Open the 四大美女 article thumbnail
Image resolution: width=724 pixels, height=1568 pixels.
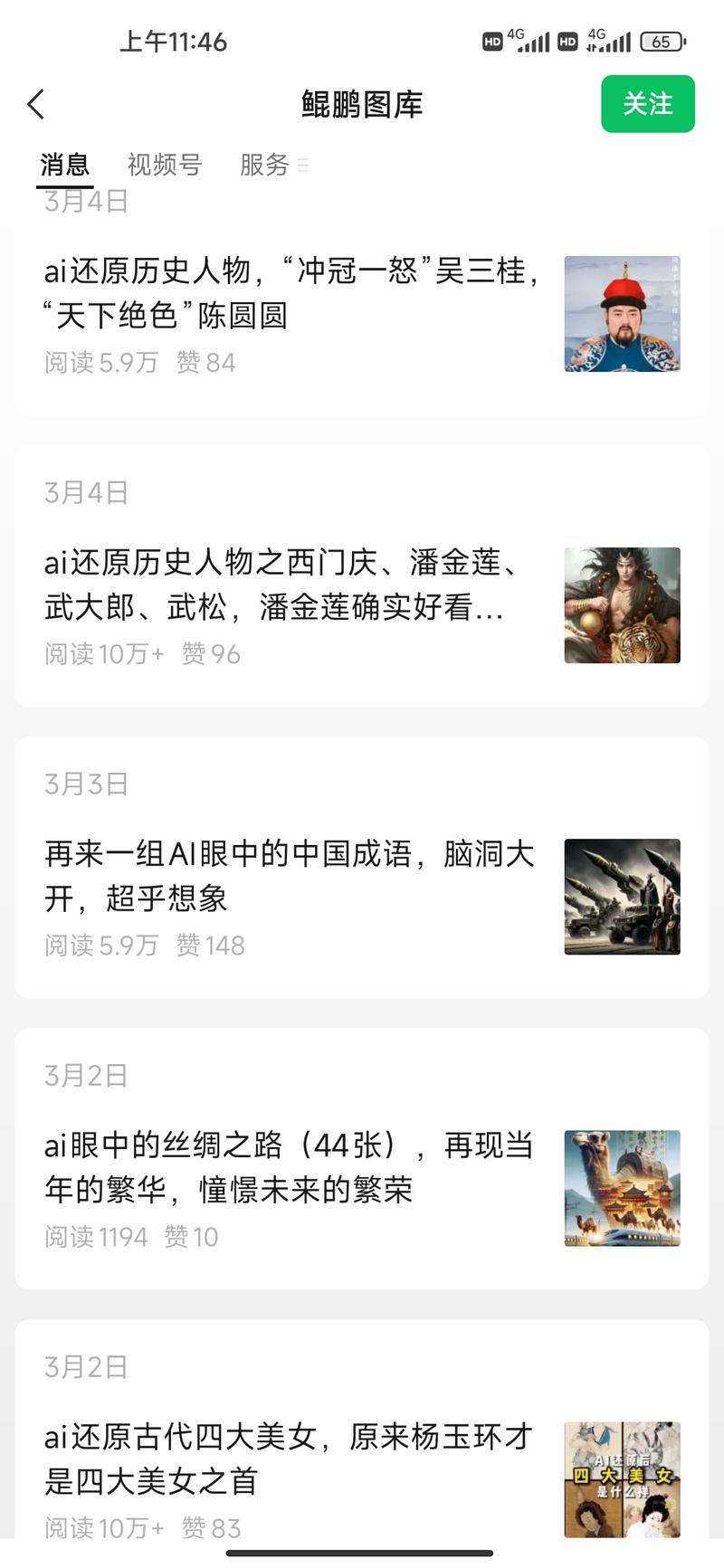click(x=622, y=1481)
